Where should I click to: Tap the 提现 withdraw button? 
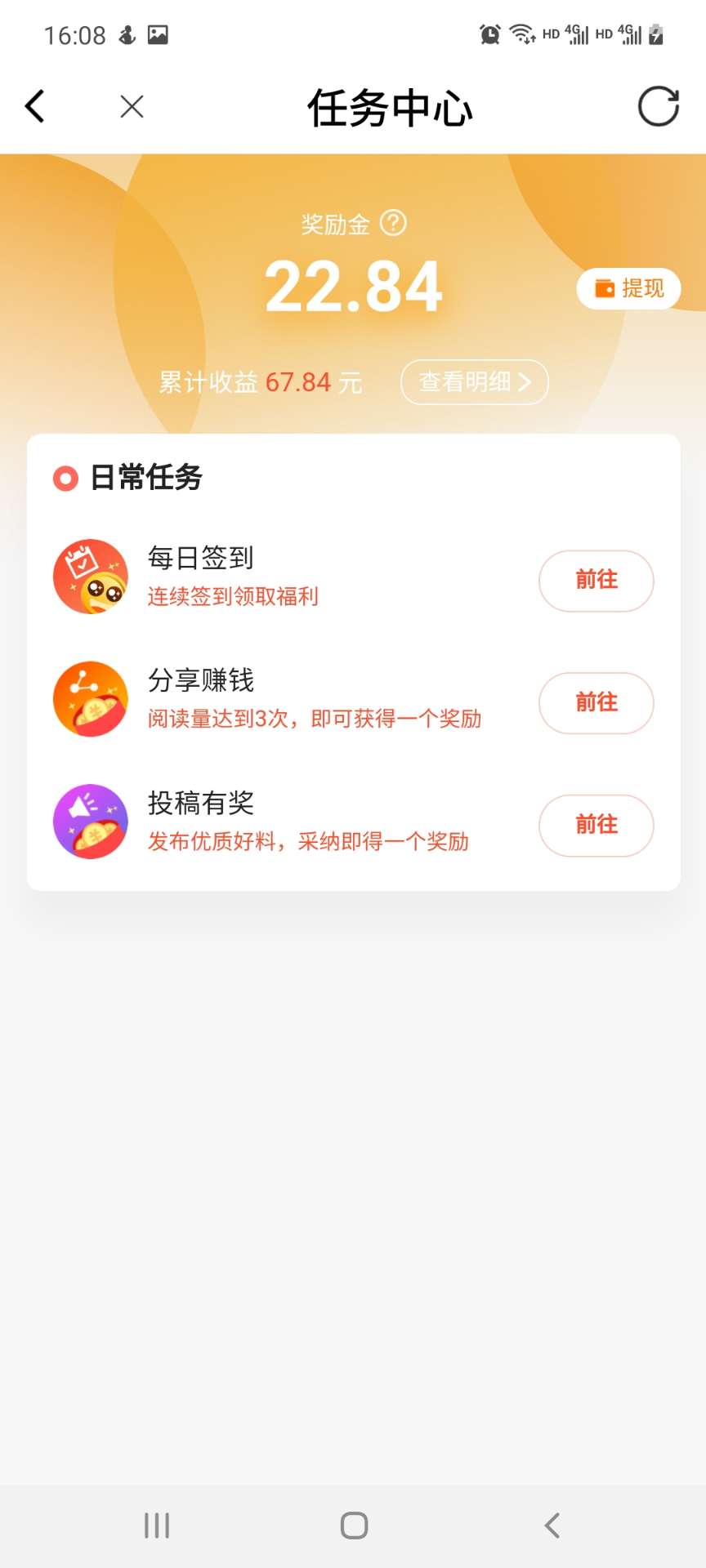point(628,288)
